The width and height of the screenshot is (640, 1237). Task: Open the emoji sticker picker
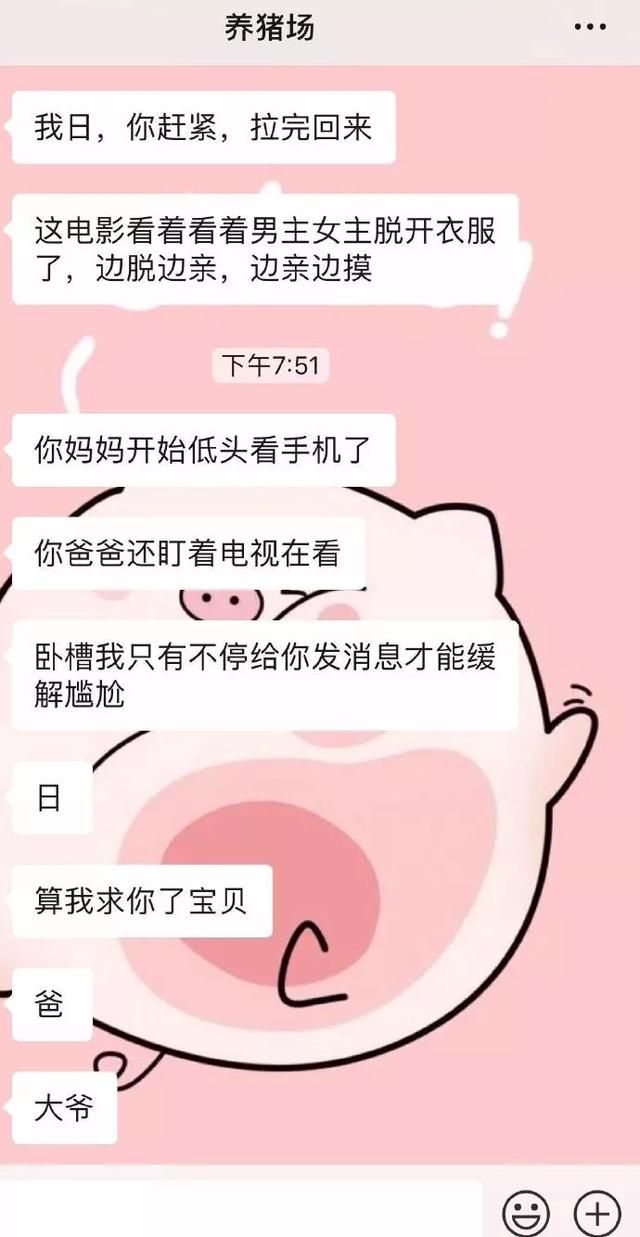click(x=526, y=1214)
